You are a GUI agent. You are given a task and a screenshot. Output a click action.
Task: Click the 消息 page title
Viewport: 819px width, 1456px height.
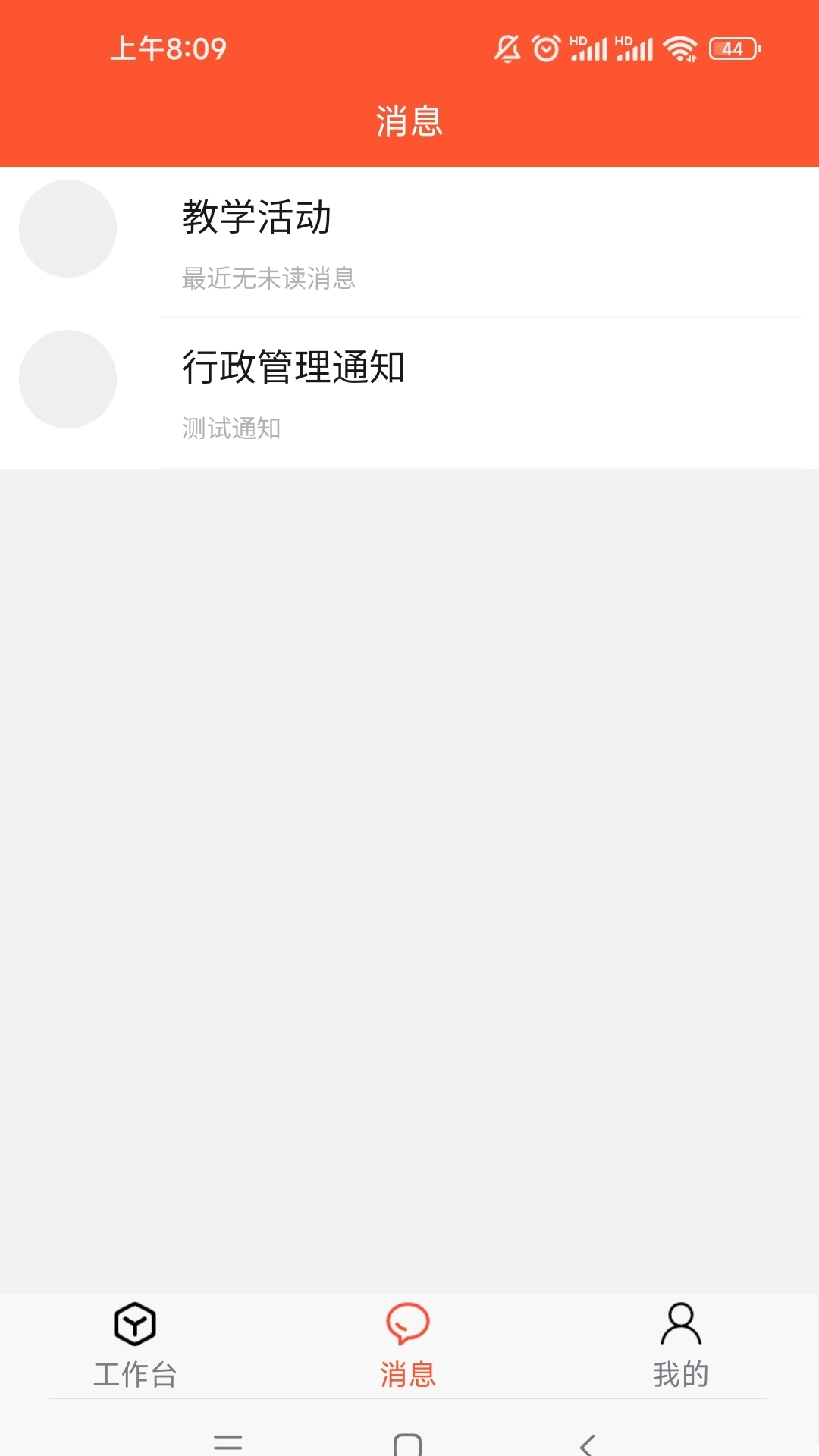[409, 120]
